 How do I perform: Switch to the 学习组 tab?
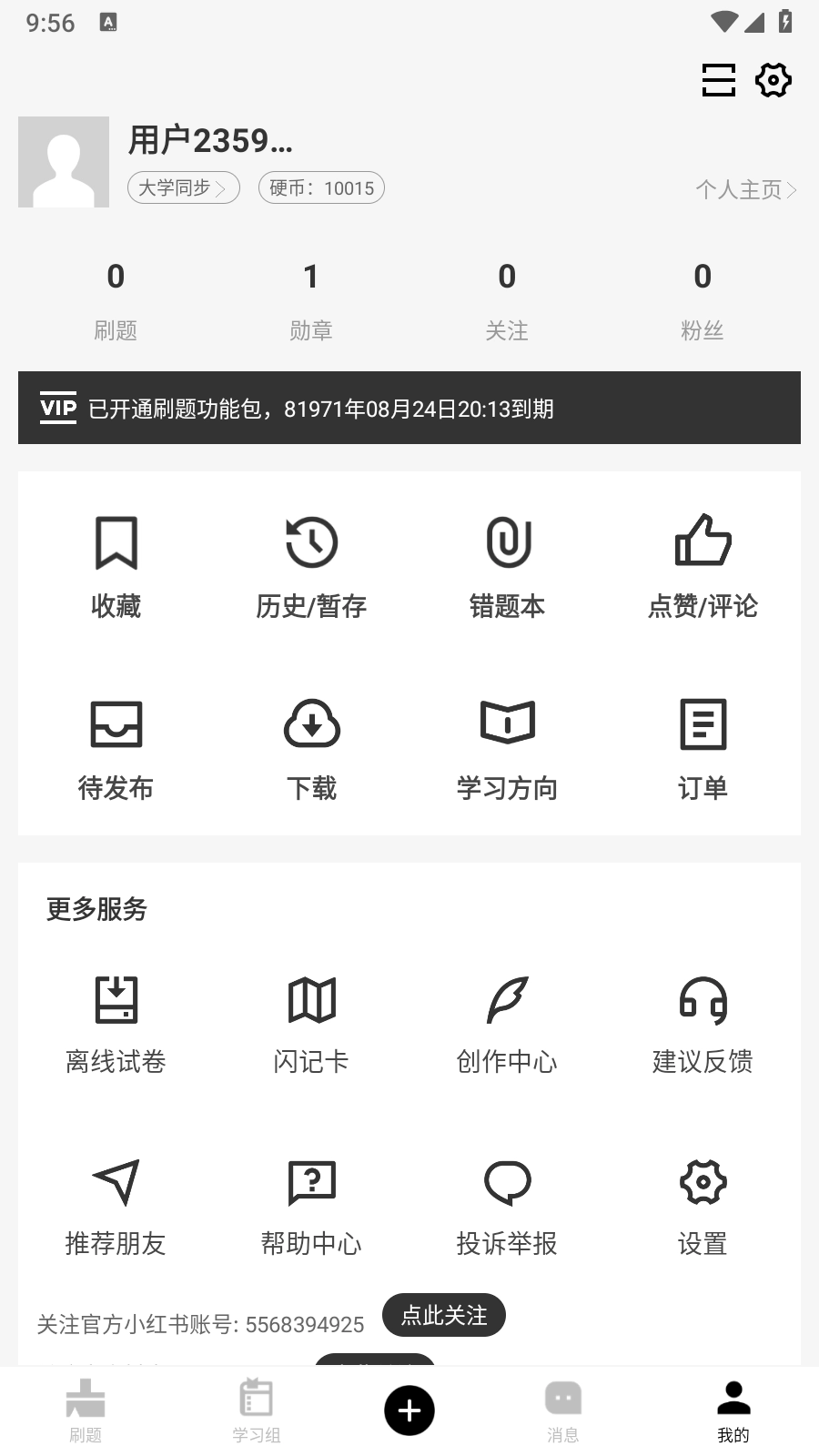pos(256,1410)
